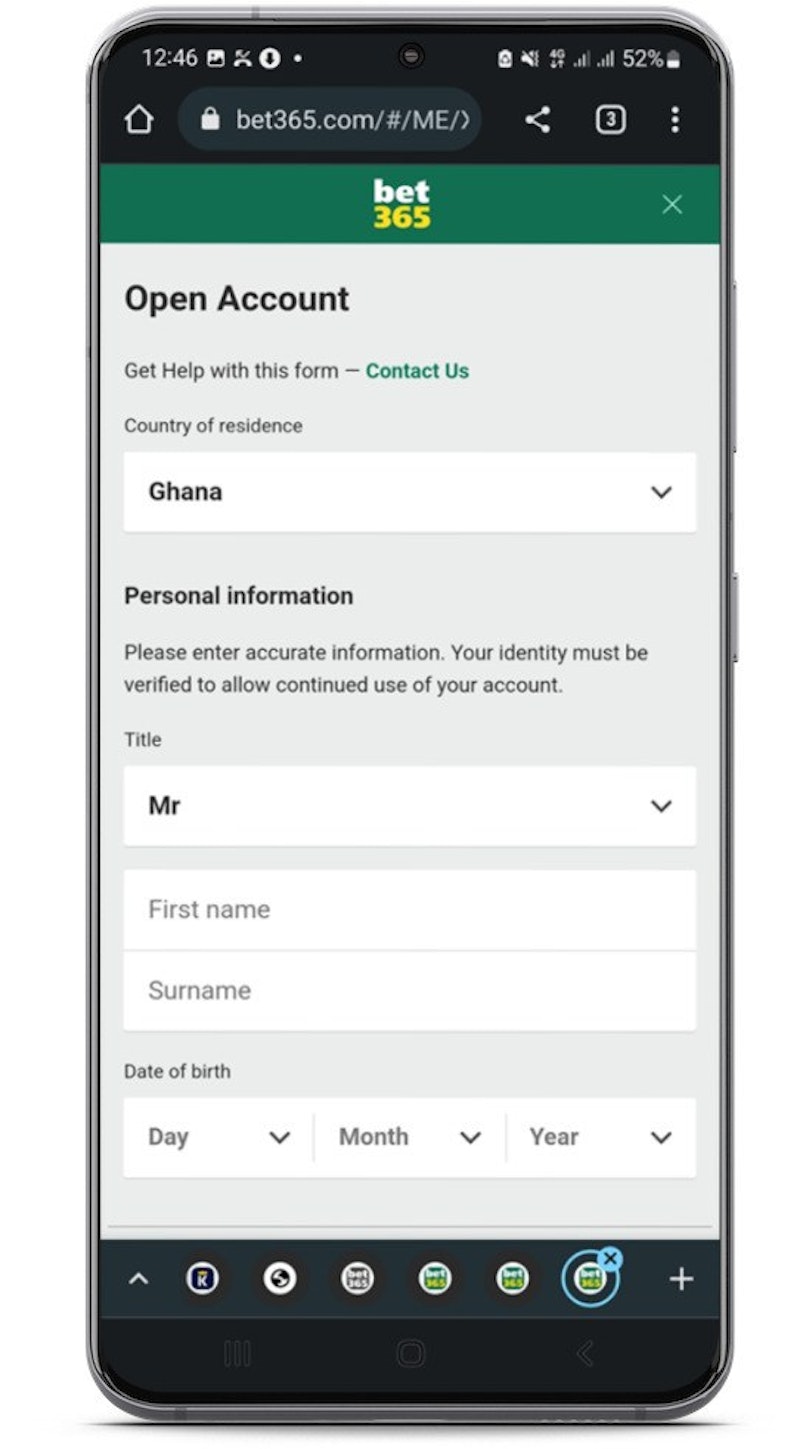Tap the bet365 URL address bar
The width and height of the screenshot is (800, 1449).
click(330, 120)
